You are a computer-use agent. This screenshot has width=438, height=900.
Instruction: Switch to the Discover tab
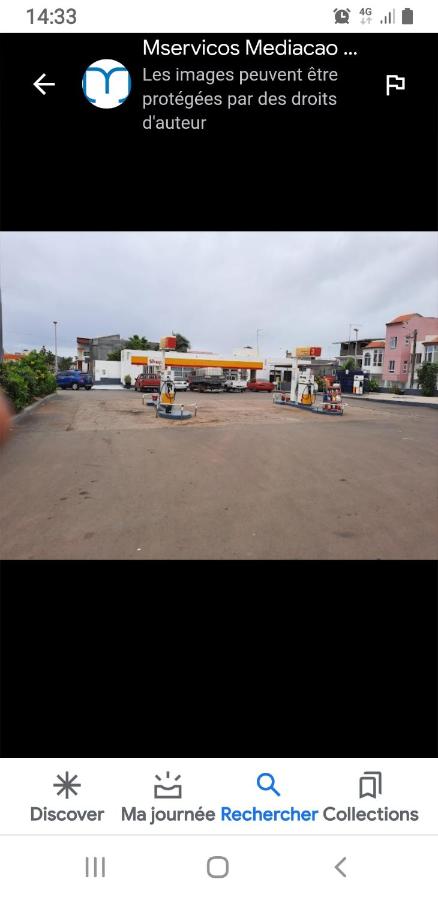67,797
